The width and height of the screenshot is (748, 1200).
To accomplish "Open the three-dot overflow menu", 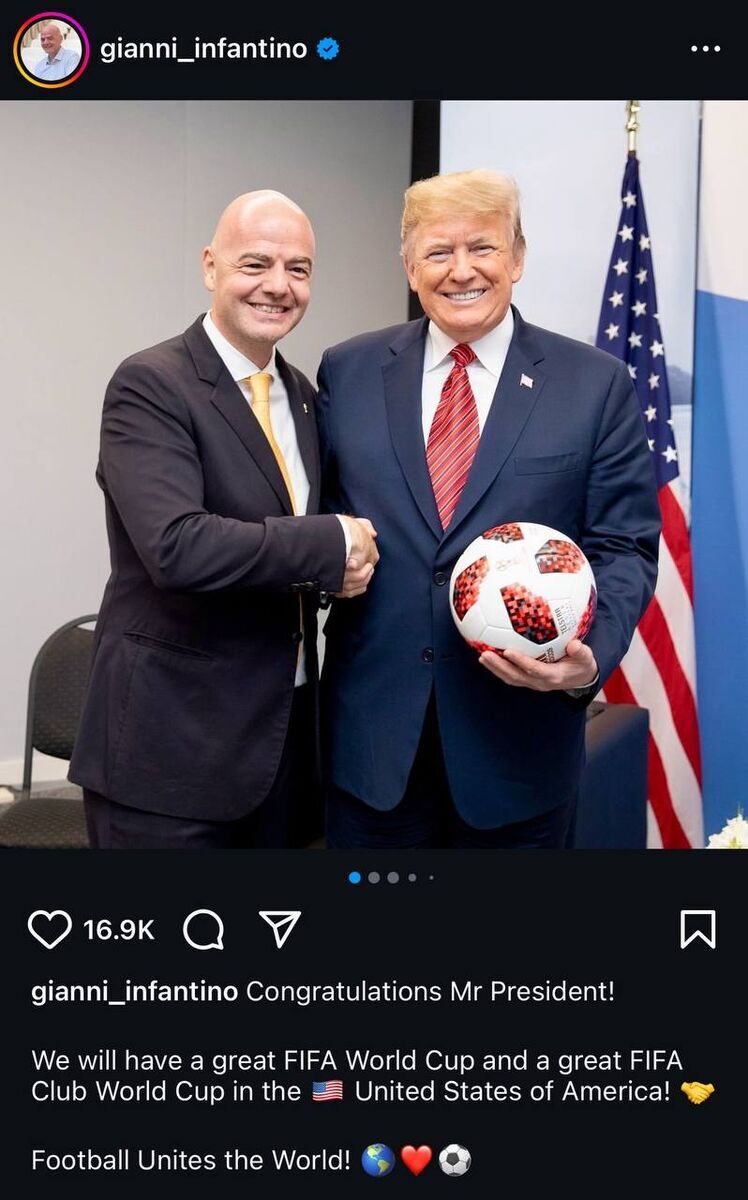I will [x=705, y=49].
